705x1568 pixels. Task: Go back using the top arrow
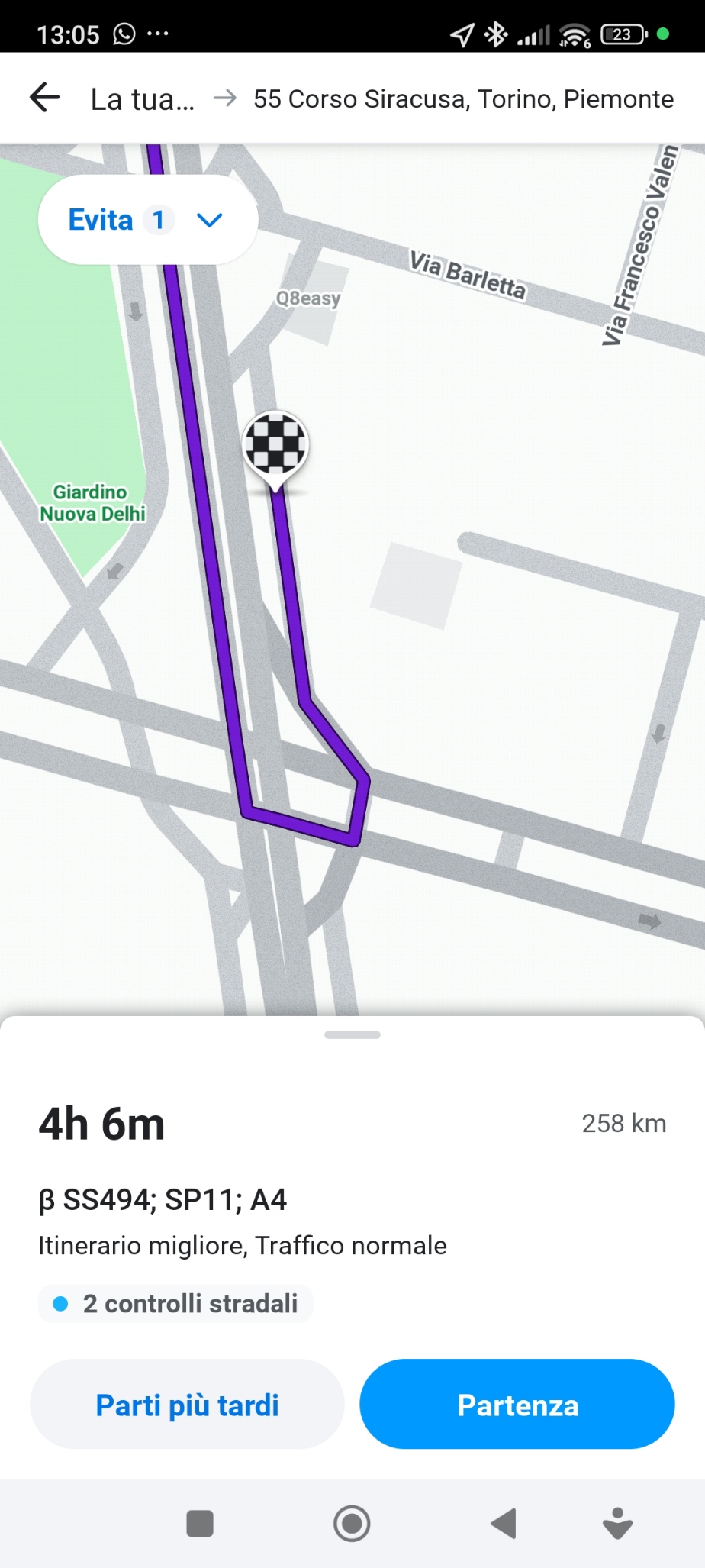point(44,98)
